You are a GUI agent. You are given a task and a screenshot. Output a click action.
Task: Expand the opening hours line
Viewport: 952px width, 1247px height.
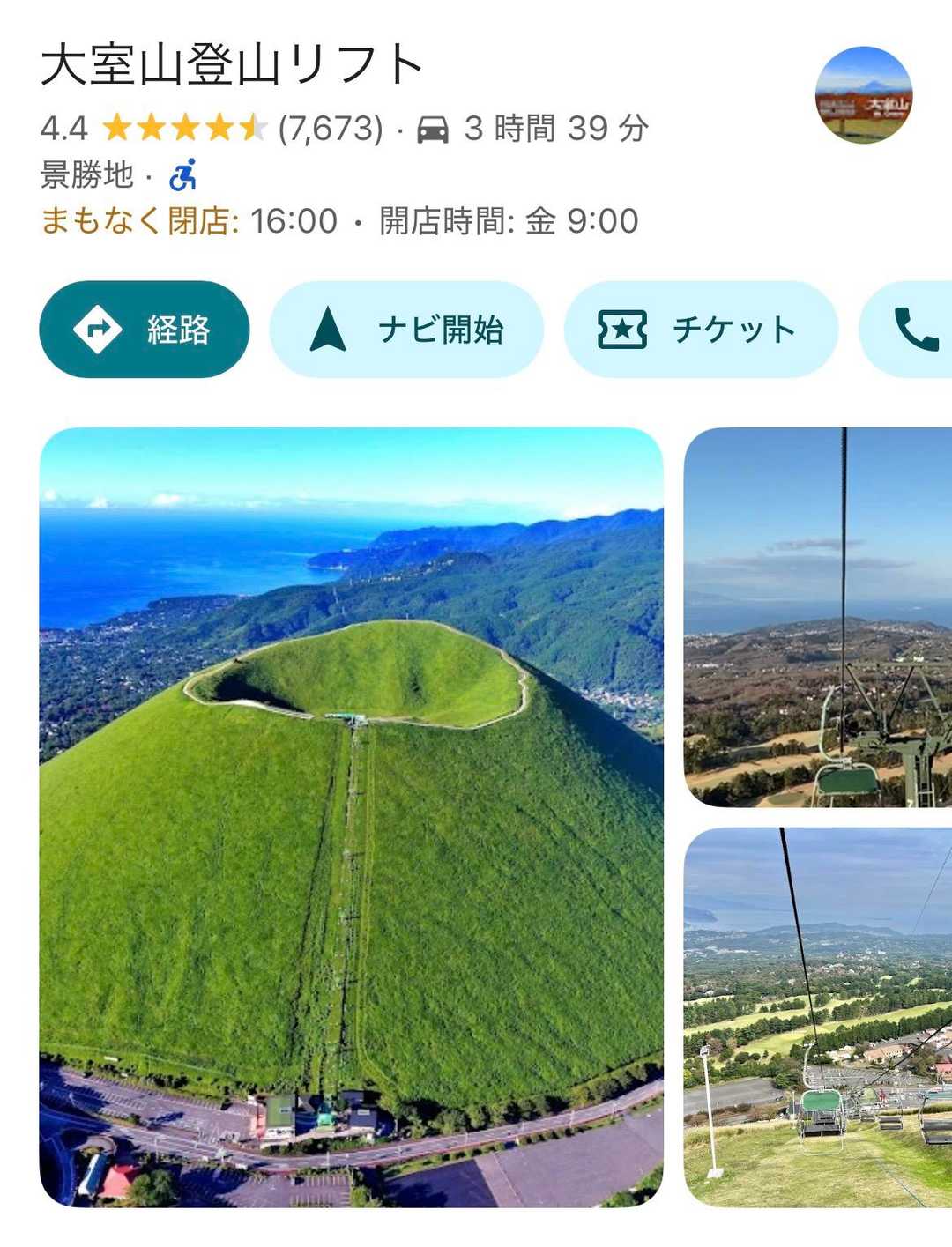[339, 221]
